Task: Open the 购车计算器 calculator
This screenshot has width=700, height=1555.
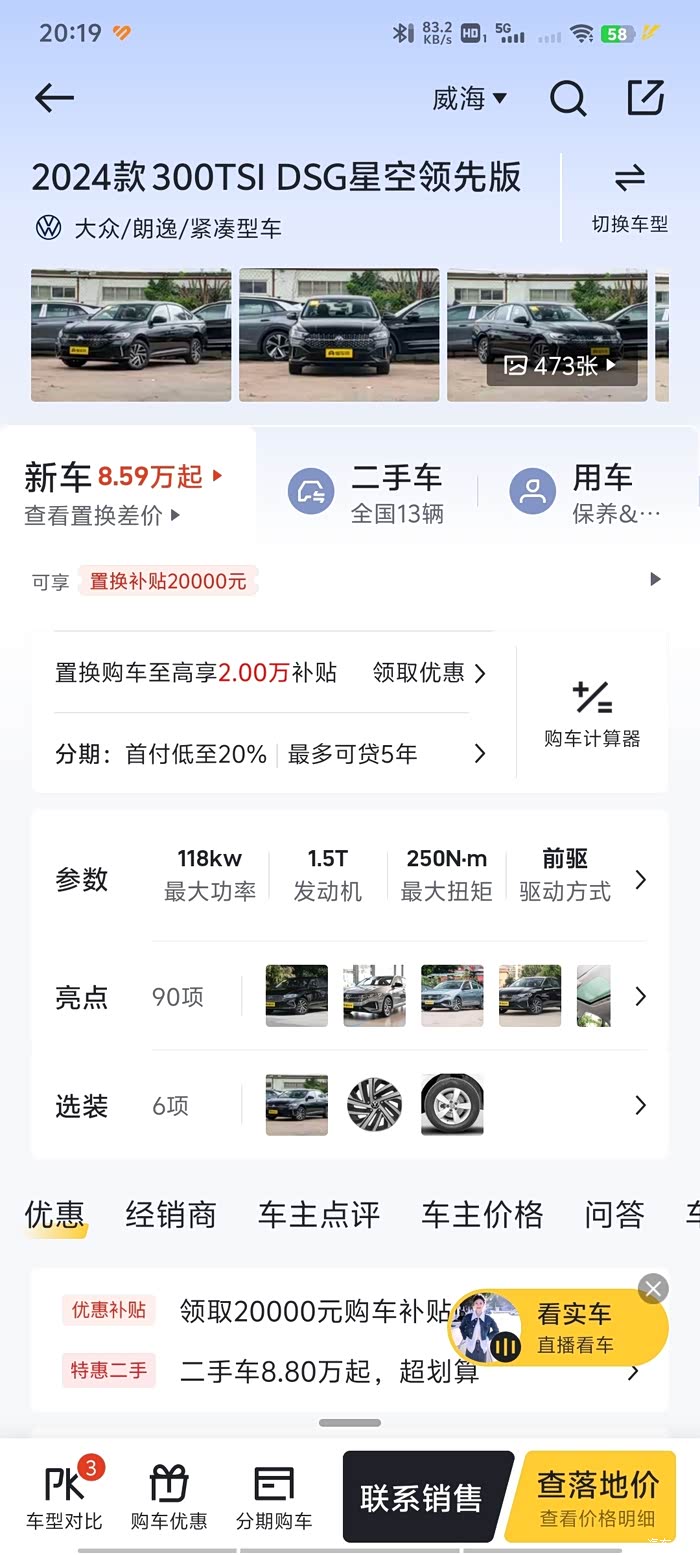Action: pos(592,712)
